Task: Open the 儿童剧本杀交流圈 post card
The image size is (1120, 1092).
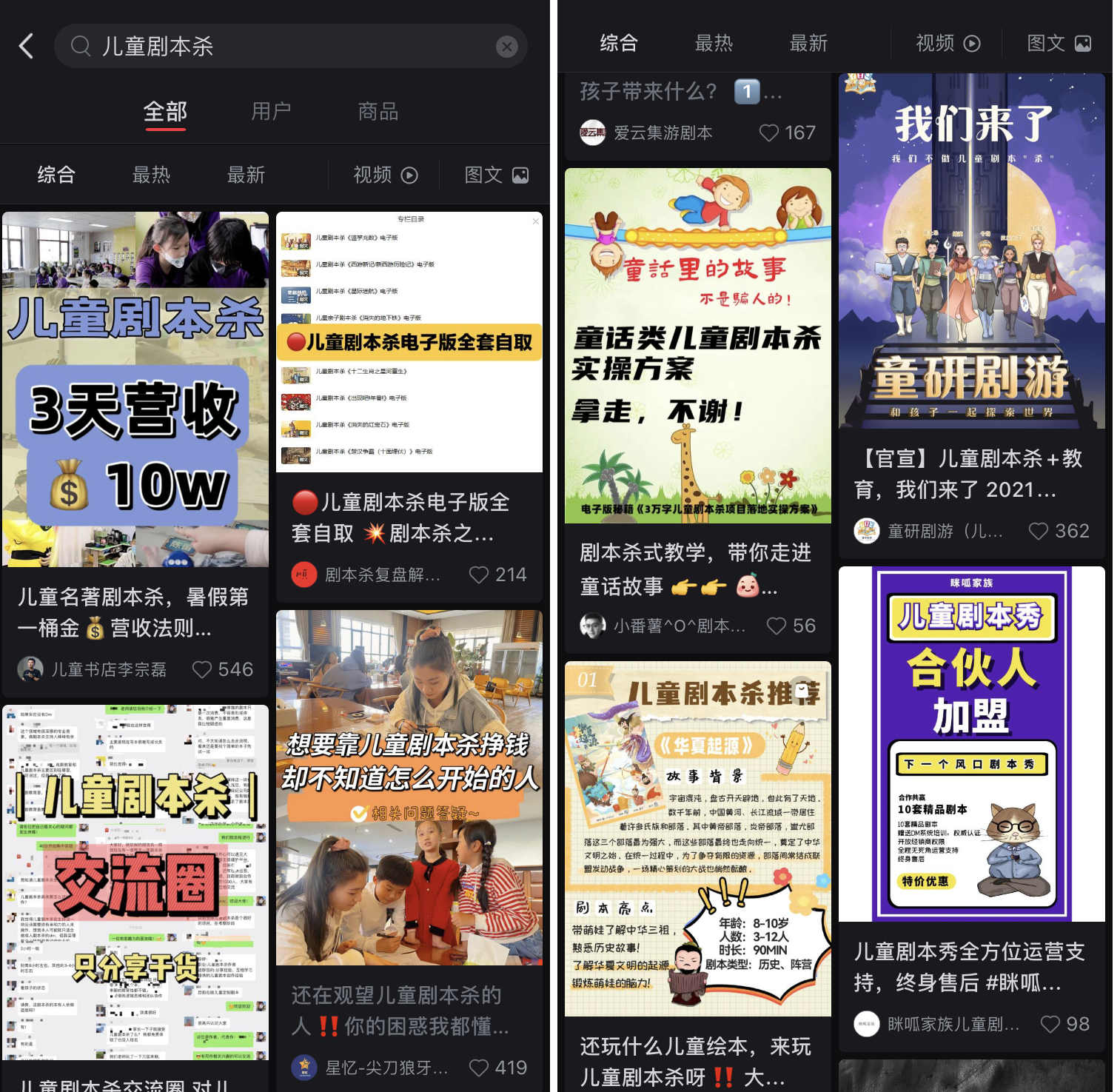Action: pyautogui.click(x=135, y=881)
